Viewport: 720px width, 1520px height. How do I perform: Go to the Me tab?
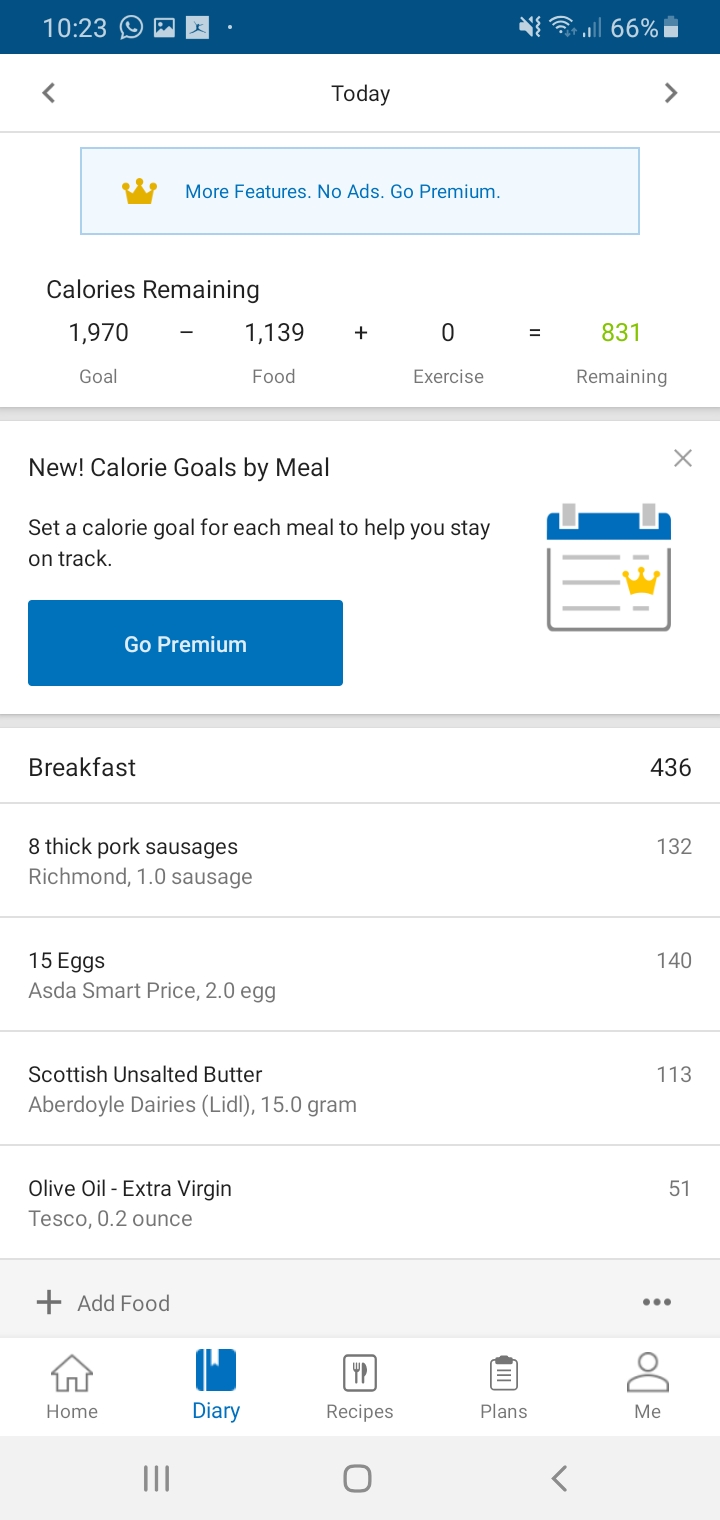coord(647,1386)
